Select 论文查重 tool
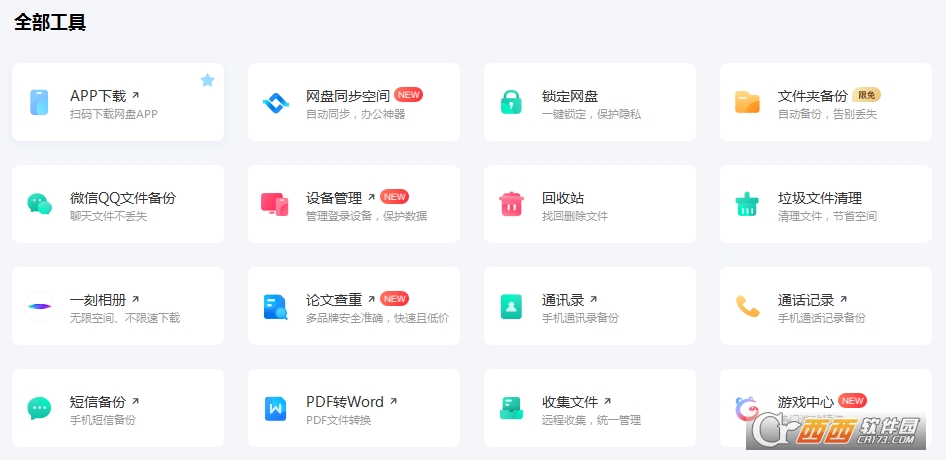The image size is (946, 460). (x=353, y=307)
